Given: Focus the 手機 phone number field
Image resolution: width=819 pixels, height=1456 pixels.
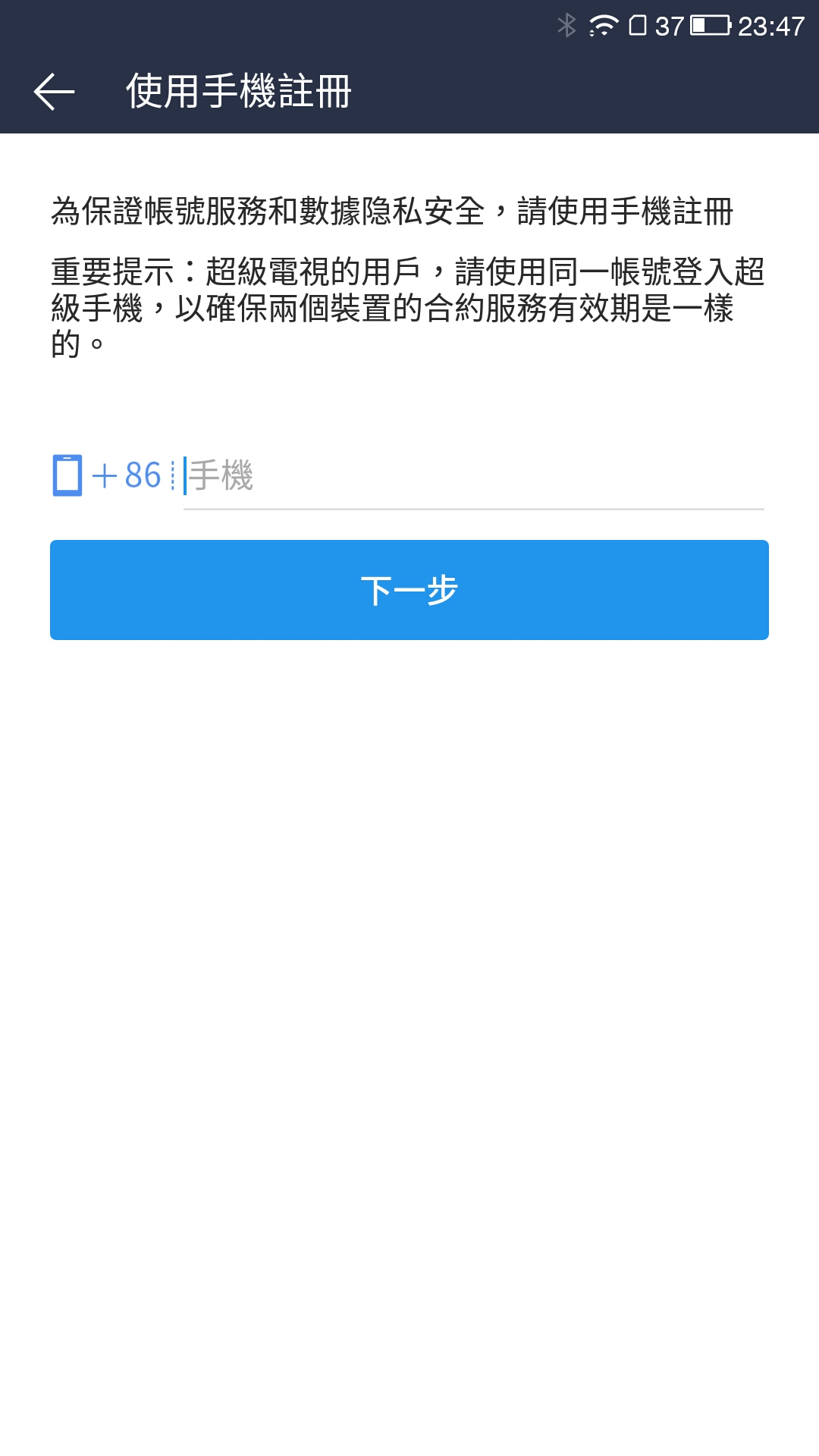Looking at the screenshot, I should pyautogui.click(x=473, y=476).
